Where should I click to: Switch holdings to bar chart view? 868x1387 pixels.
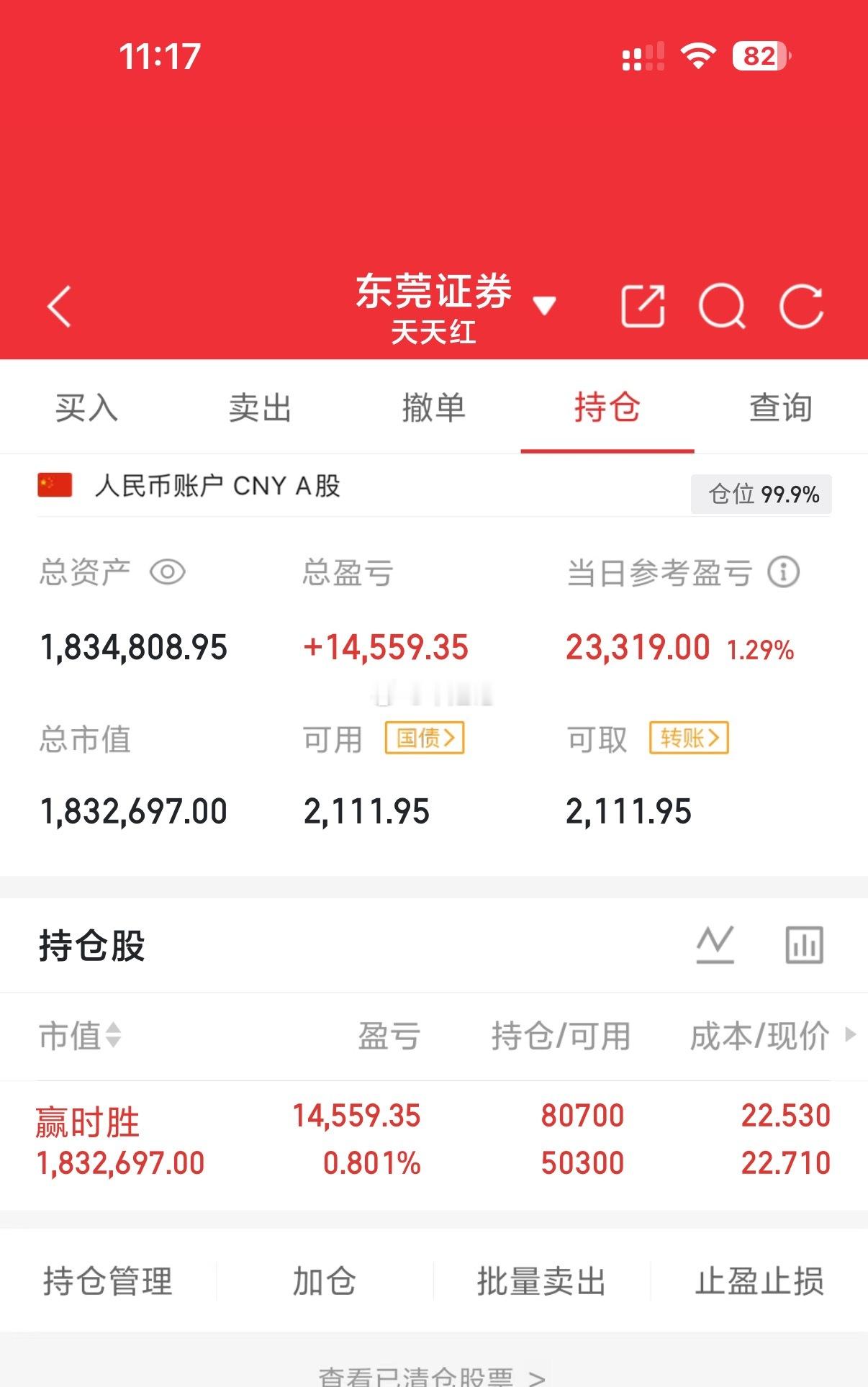803,946
